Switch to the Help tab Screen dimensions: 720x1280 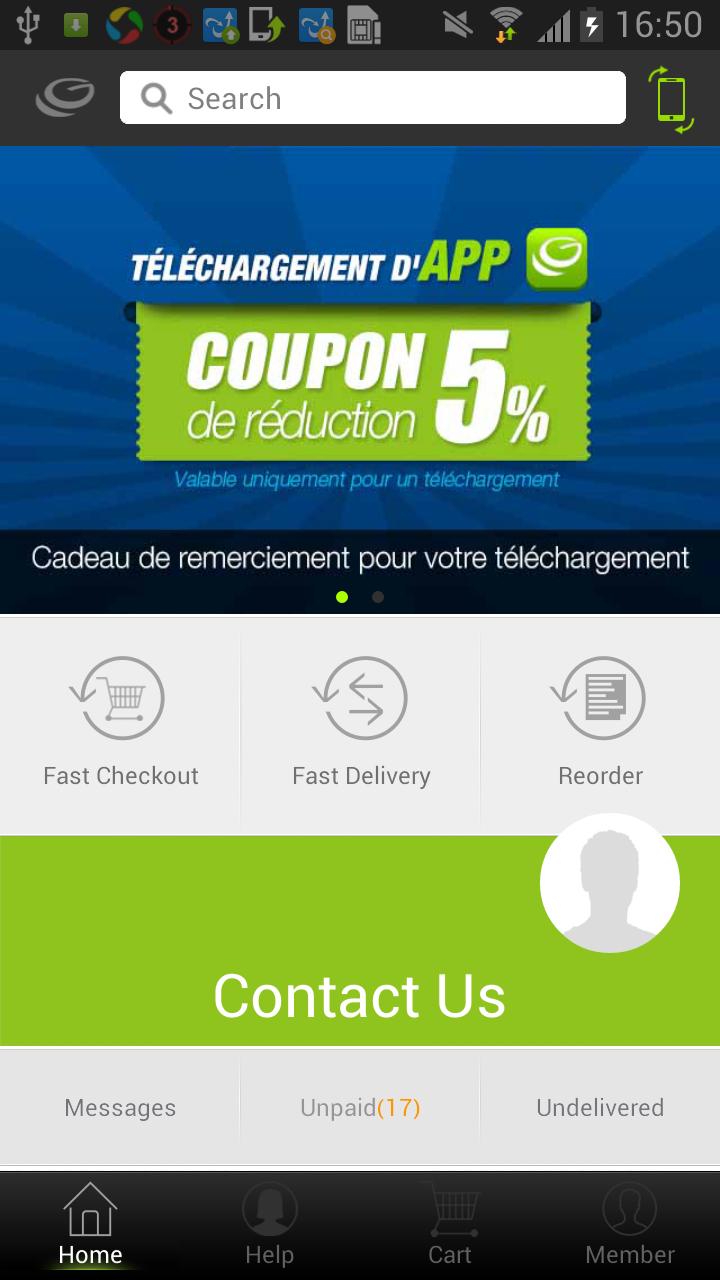[270, 1225]
